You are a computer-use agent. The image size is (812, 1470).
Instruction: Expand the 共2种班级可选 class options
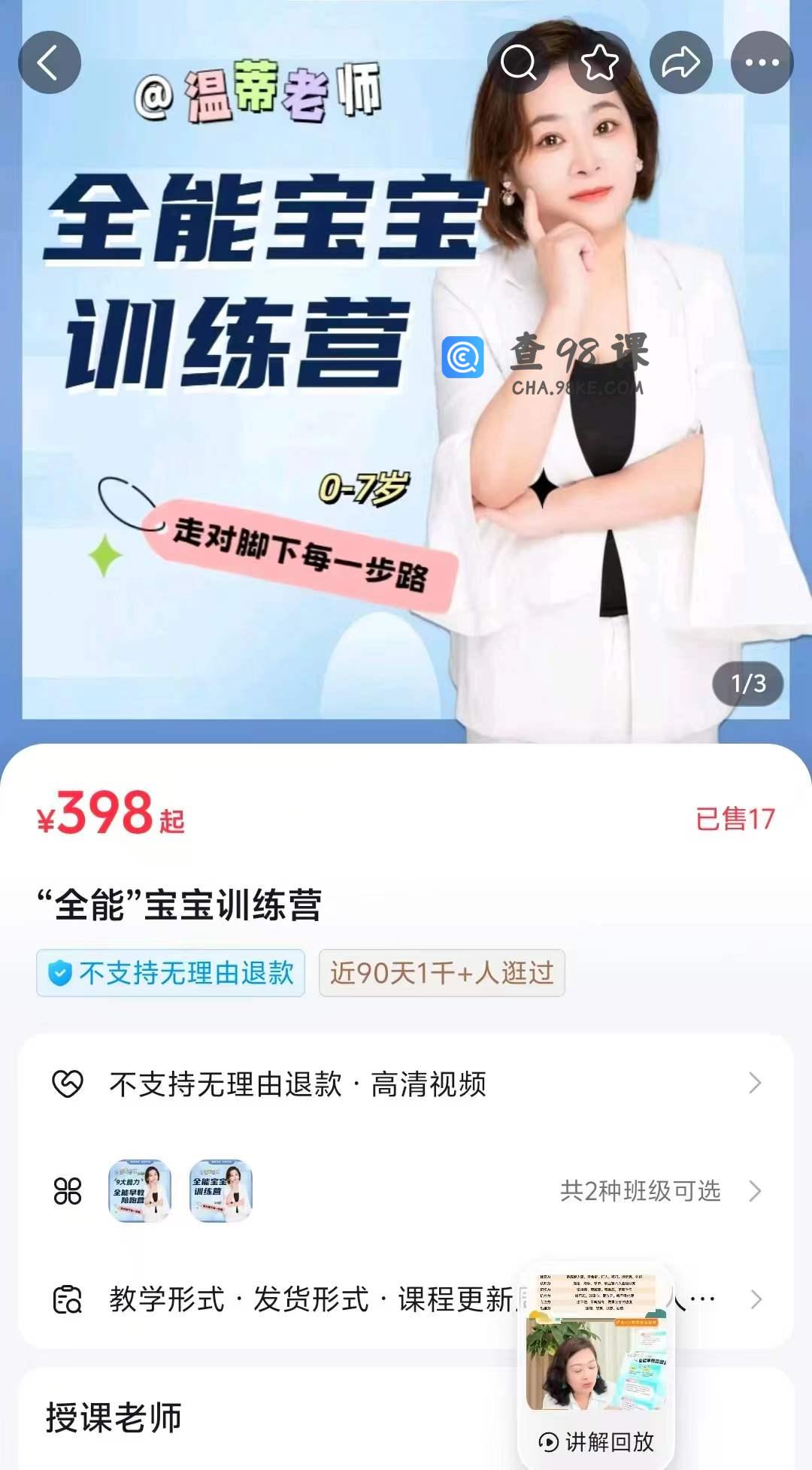pos(659,1191)
